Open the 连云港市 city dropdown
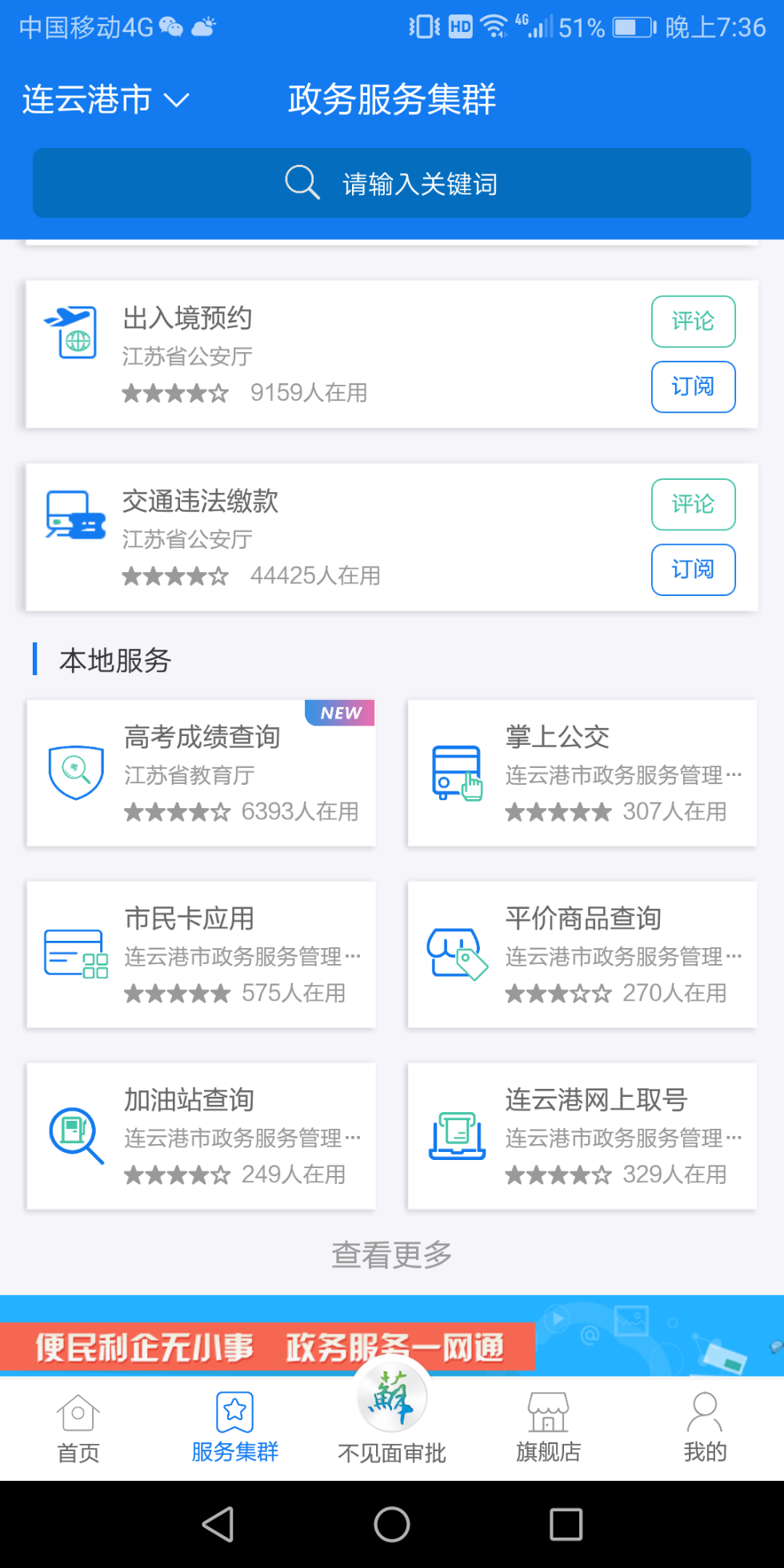This screenshot has width=784, height=1568. [x=106, y=100]
